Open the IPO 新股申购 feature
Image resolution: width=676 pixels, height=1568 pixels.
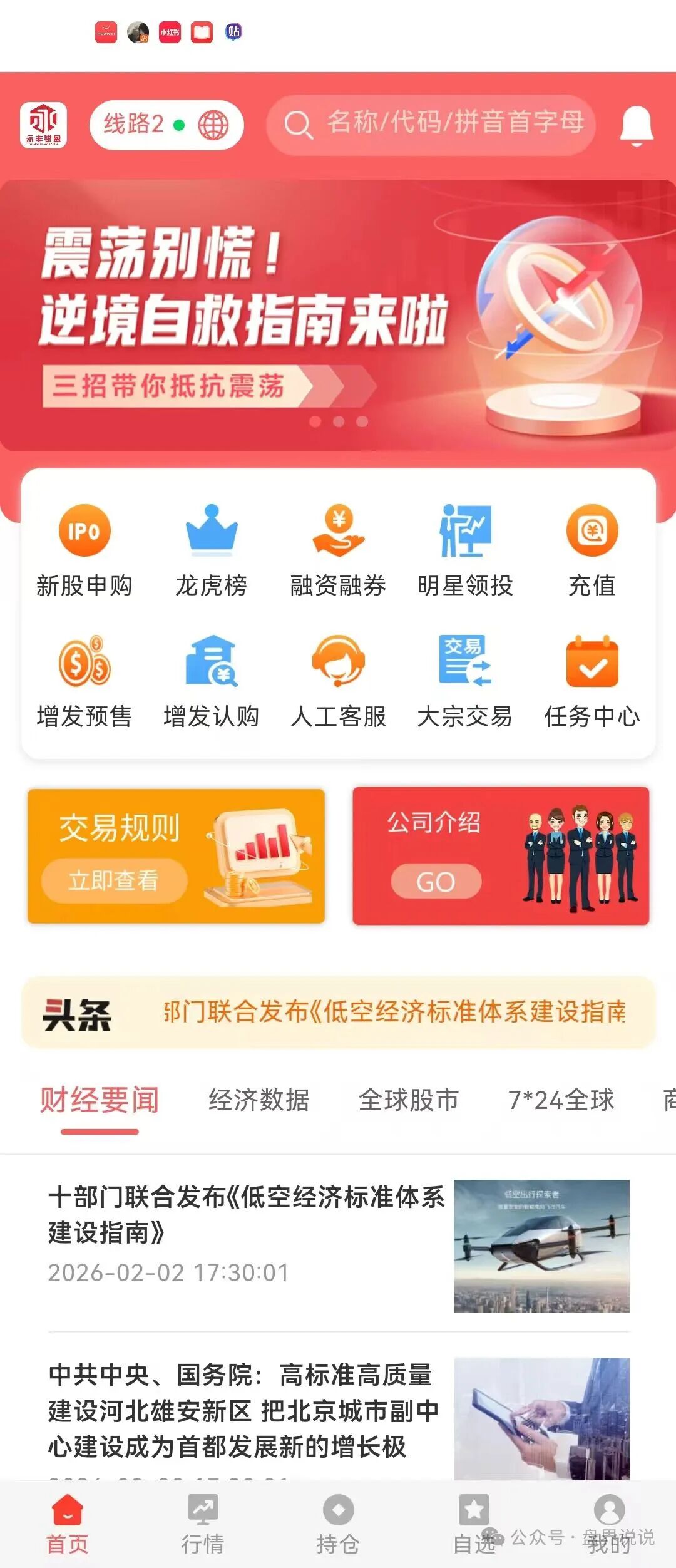(83, 548)
